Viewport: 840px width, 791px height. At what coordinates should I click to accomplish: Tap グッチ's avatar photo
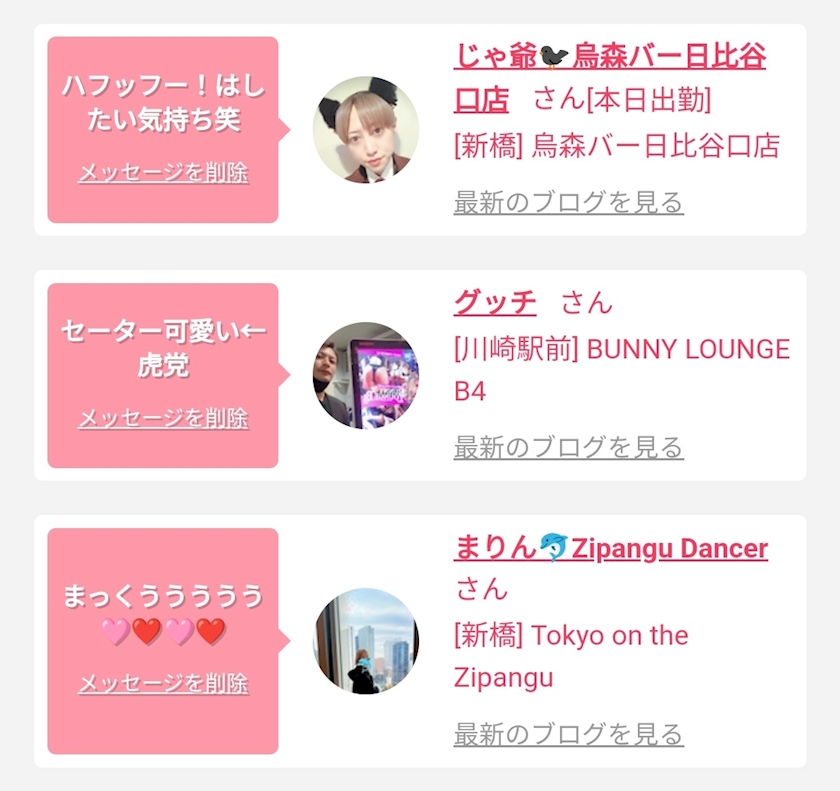(366, 375)
